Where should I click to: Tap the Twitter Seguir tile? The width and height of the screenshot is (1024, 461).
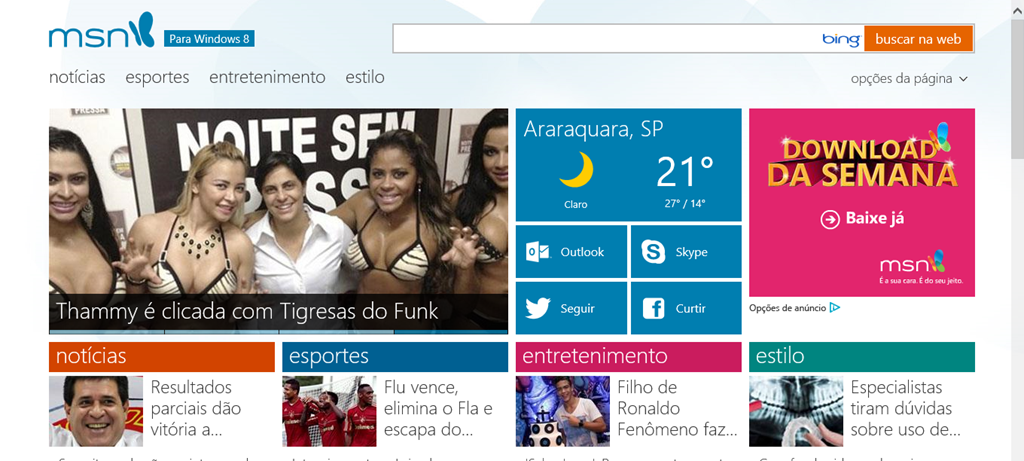[571, 308]
